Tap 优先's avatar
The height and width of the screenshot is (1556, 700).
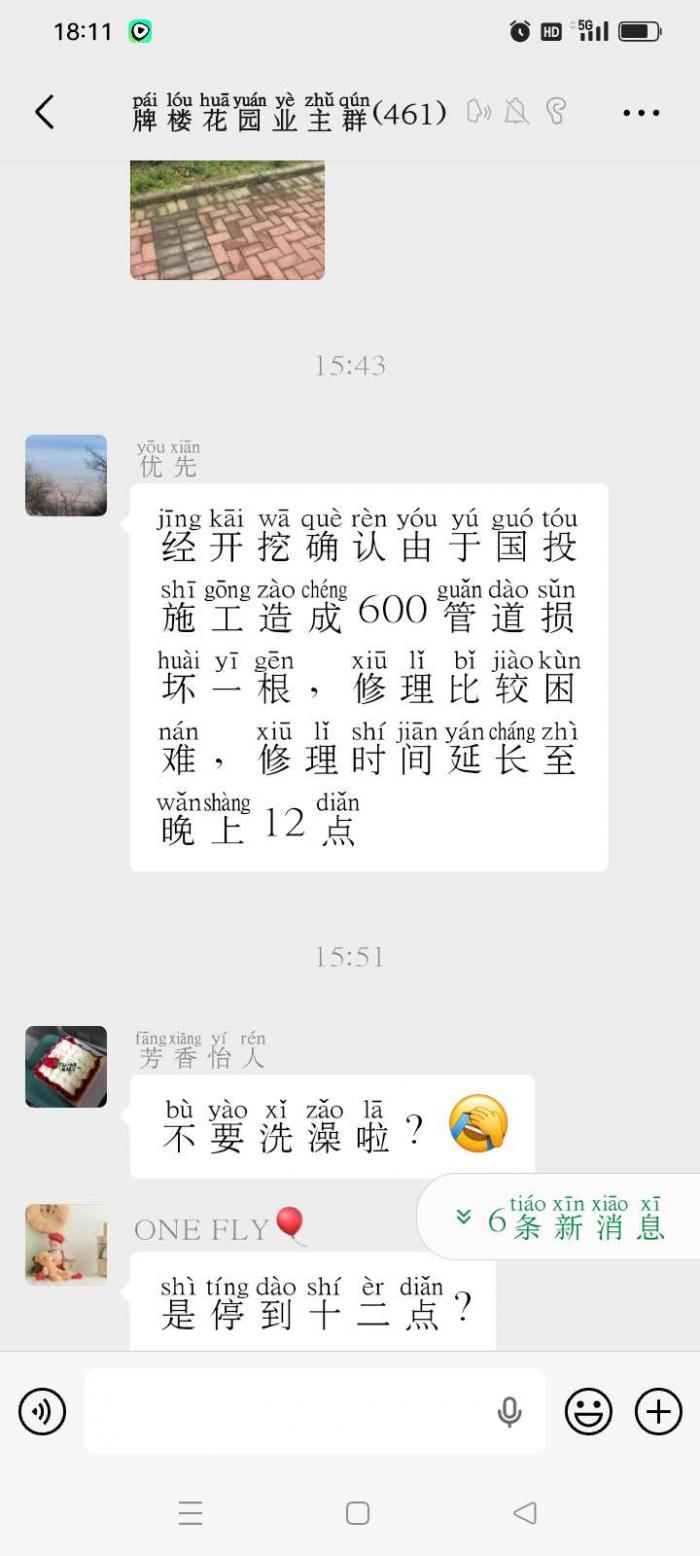pos(66,475)
